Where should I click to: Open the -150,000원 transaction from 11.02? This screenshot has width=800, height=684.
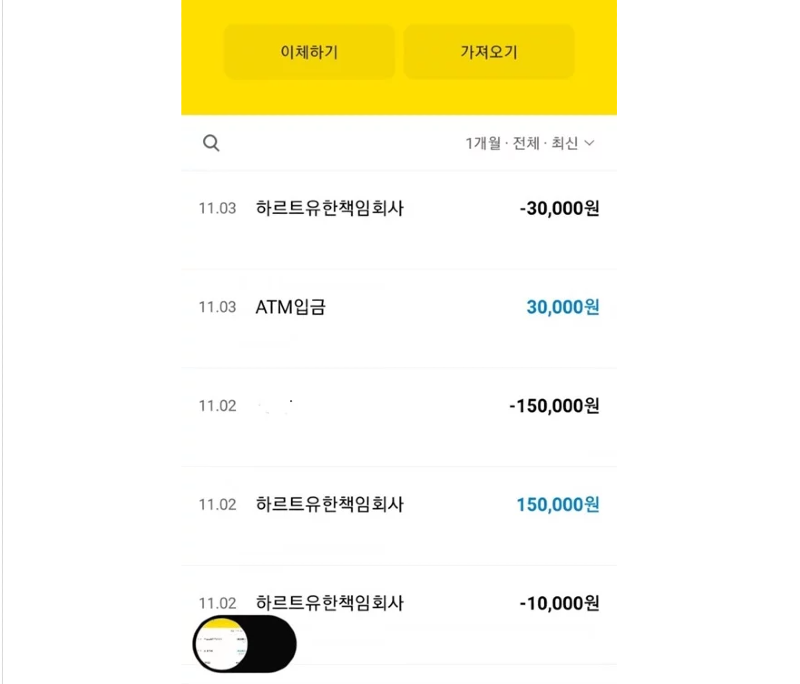coord(399,406)
